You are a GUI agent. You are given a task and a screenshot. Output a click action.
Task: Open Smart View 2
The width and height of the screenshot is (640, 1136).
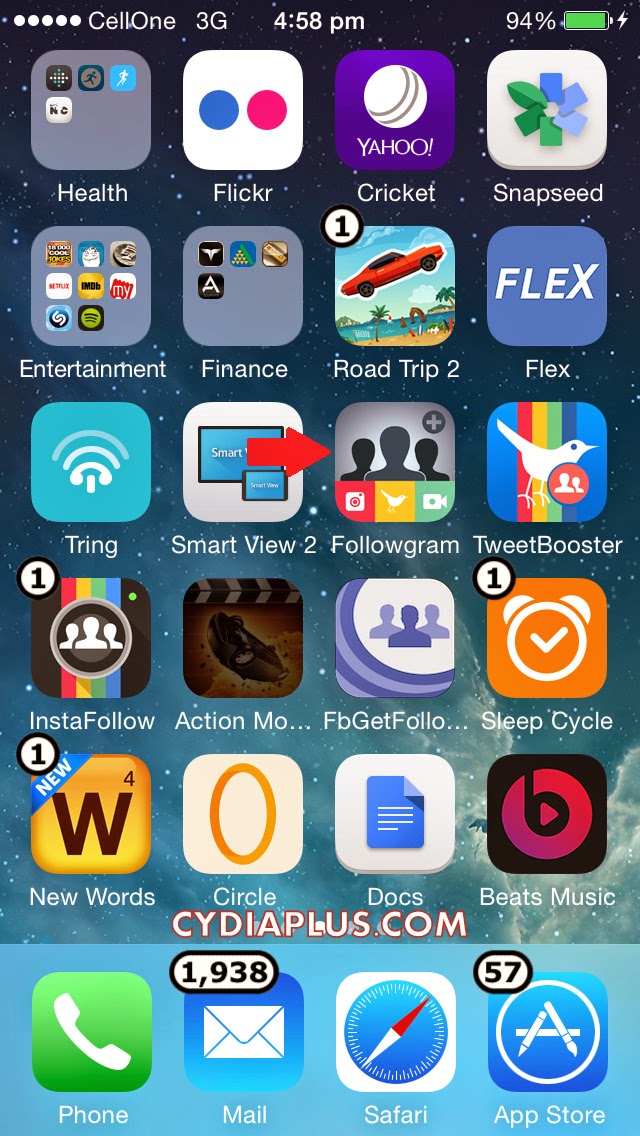243,462
